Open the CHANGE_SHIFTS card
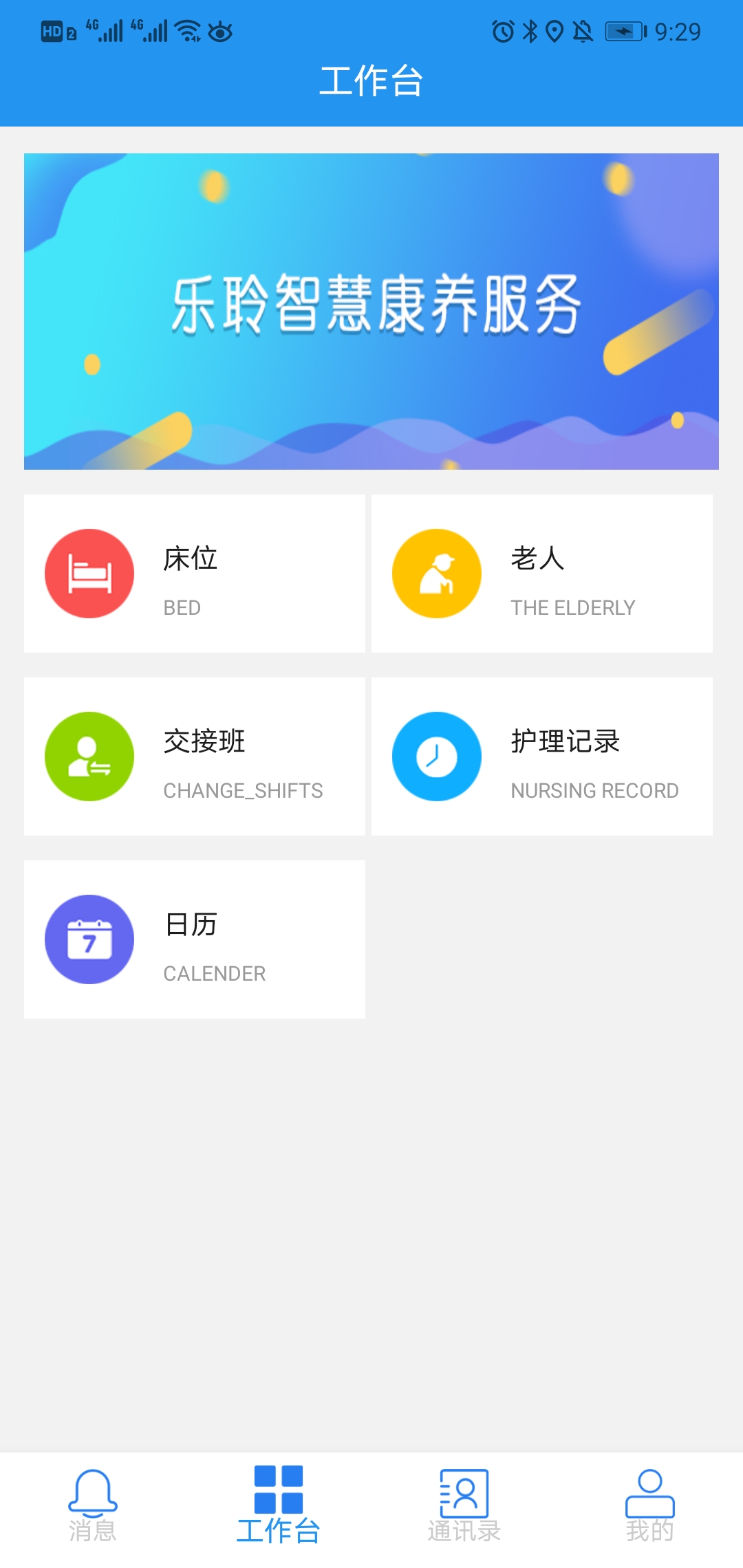Image resolution: width=743 pixels, height=1568 pixels. point(195,756)
